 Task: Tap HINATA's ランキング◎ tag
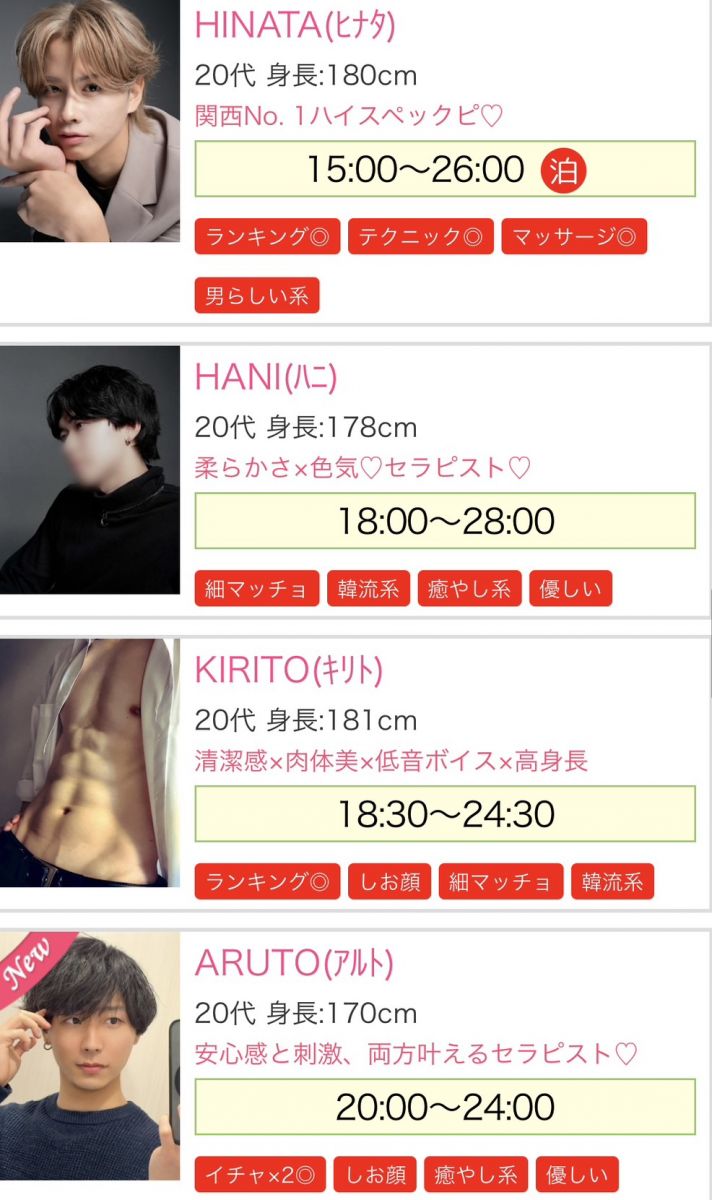(x=267, y=237)
